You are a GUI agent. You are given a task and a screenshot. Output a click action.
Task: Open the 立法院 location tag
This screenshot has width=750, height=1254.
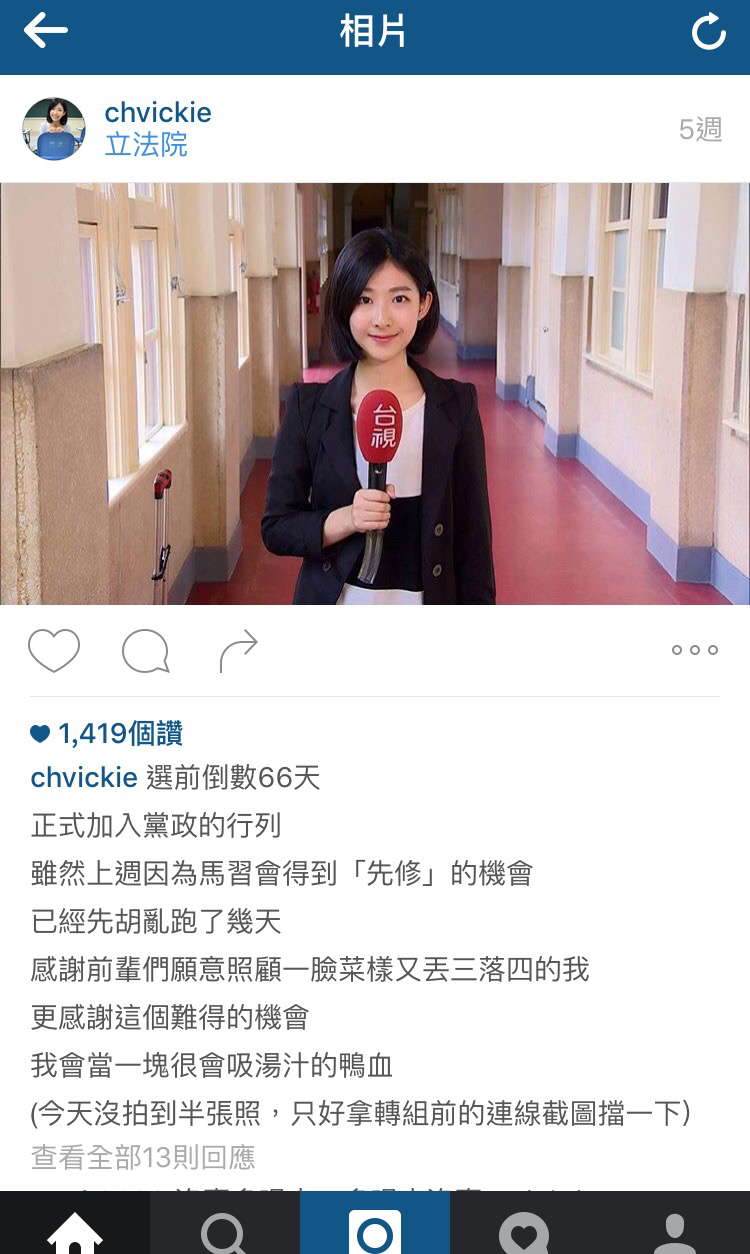(146, 145)
